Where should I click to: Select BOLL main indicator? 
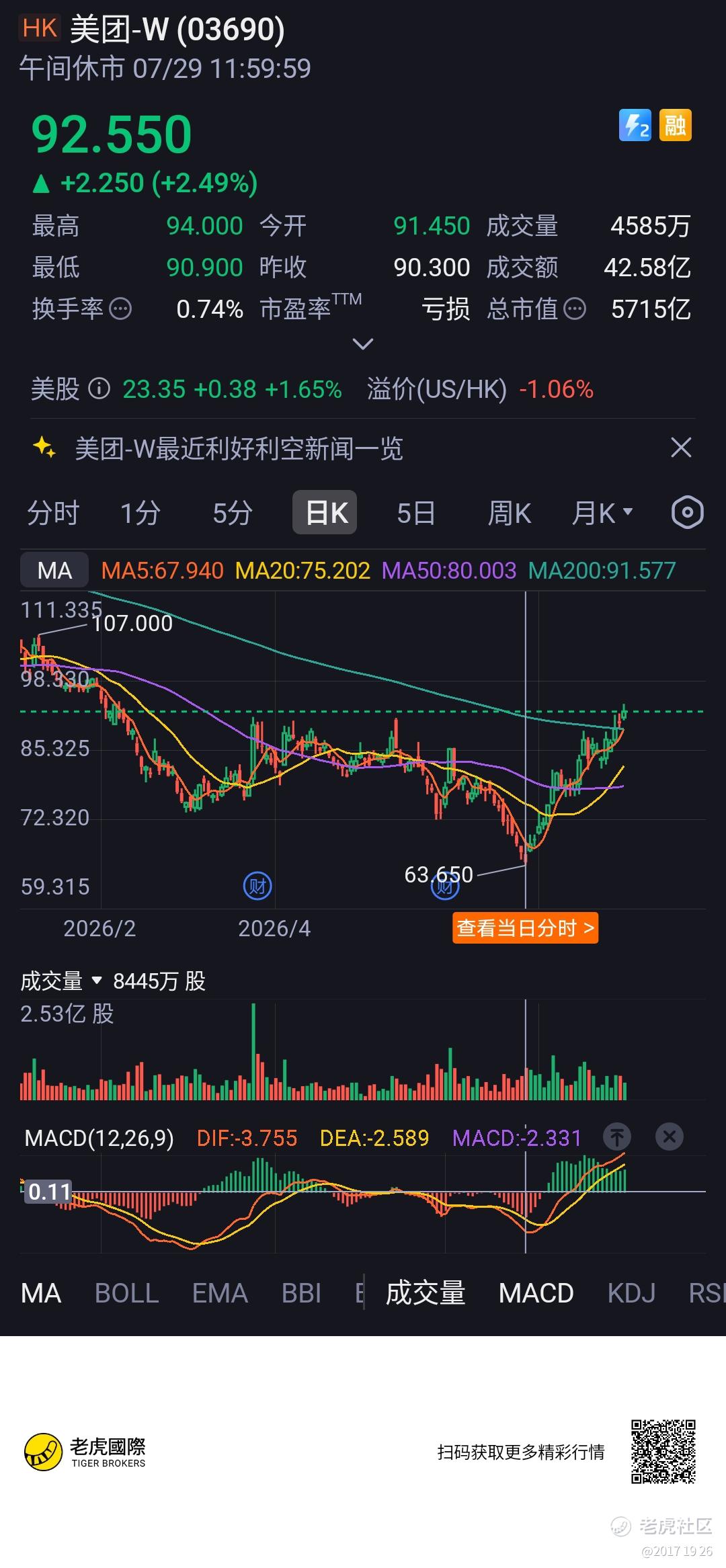pyautogui.click(x=127, y=1293)
